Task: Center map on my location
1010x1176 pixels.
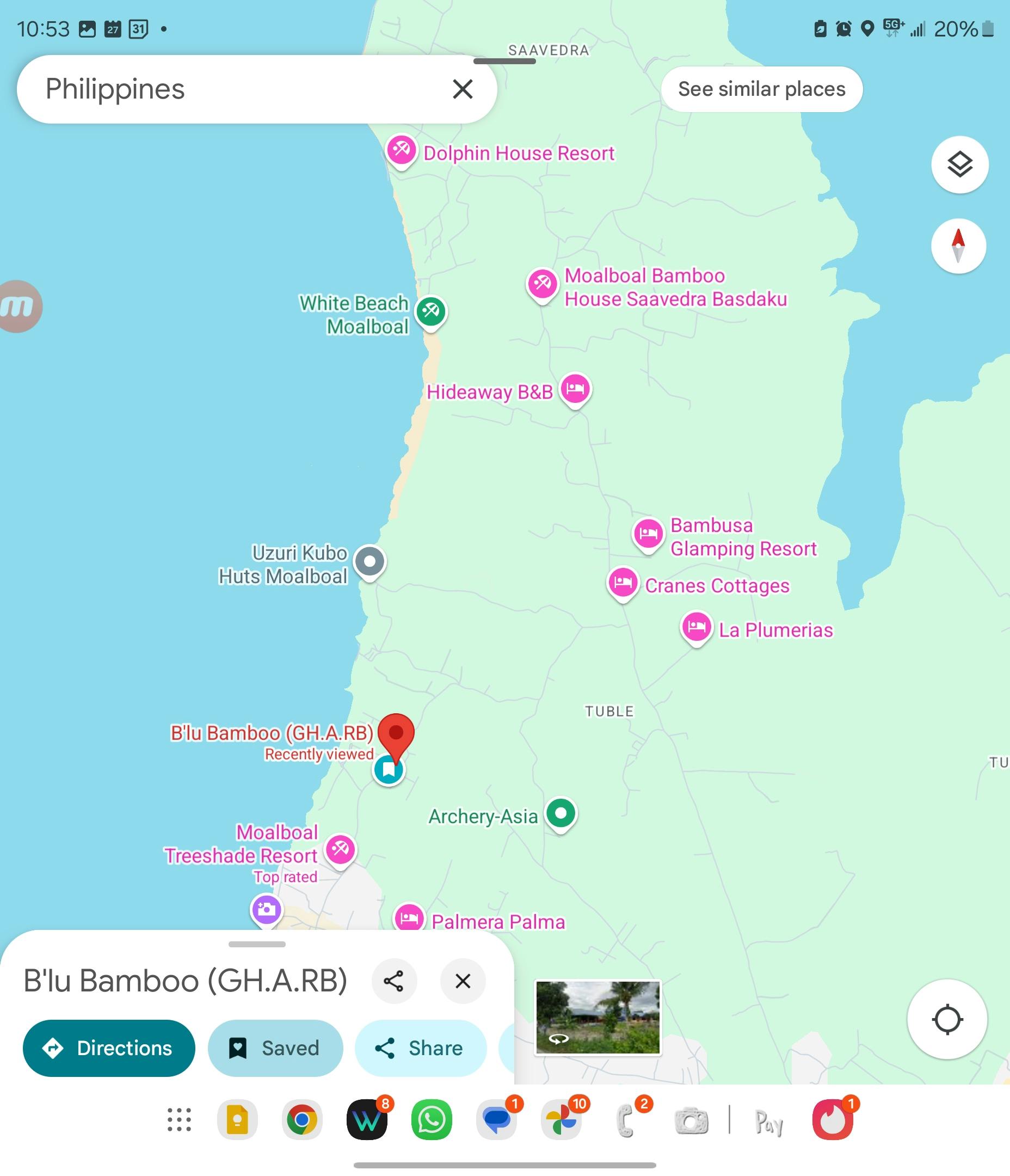Action: click(947, 1019)
